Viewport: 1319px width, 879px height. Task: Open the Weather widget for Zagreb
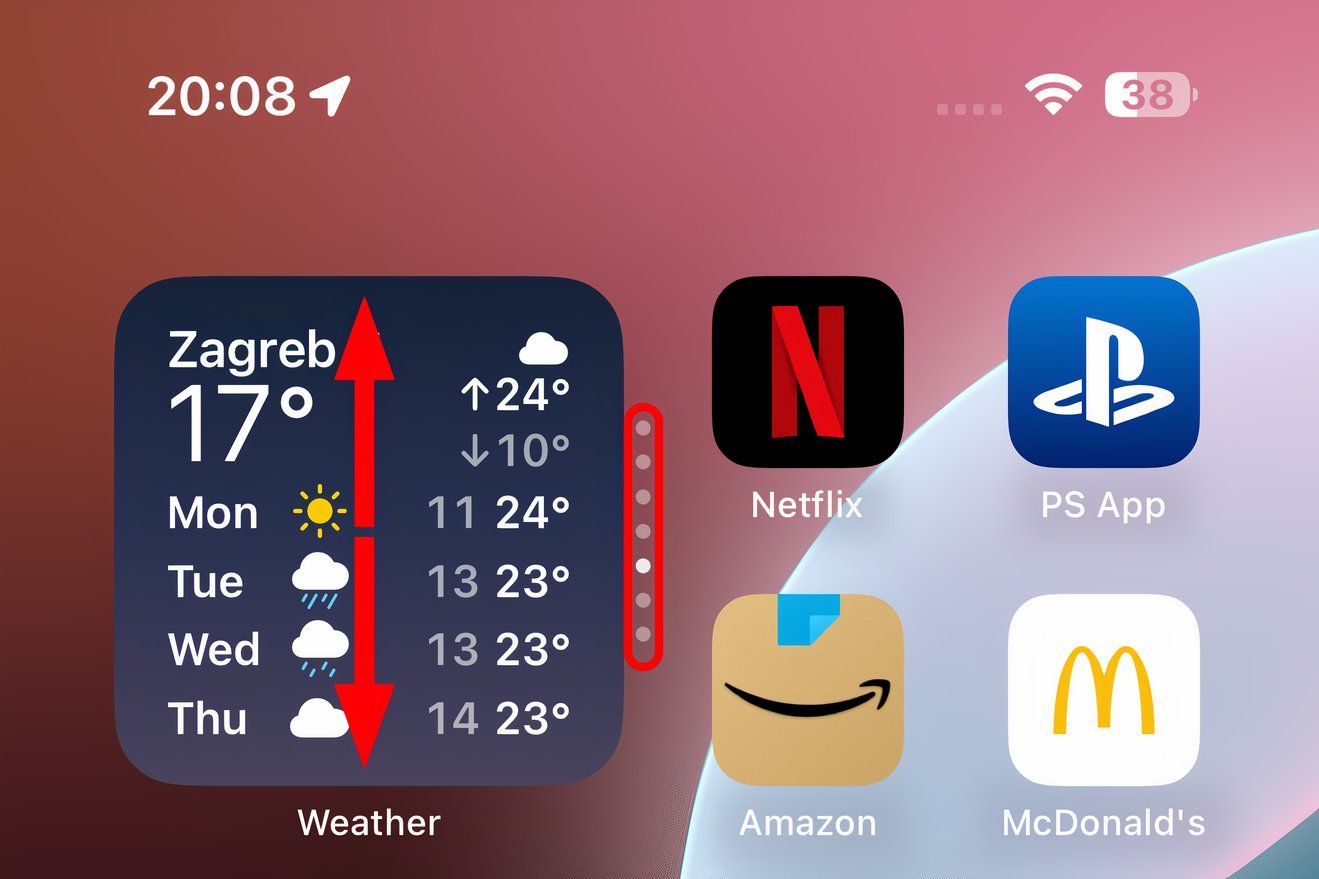250,530
